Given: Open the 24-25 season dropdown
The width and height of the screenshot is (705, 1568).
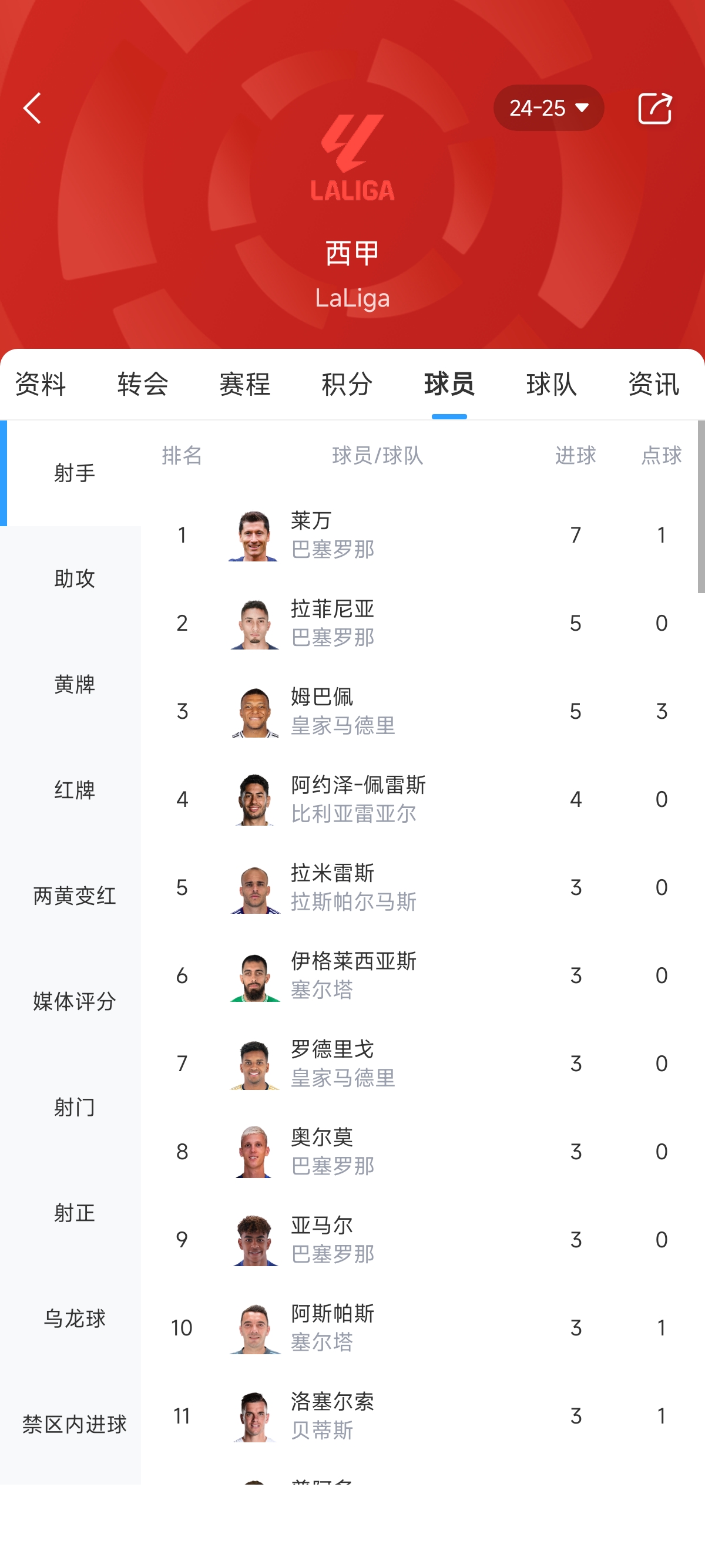Looking at the screenshot, I should click(x=548, y=108).
